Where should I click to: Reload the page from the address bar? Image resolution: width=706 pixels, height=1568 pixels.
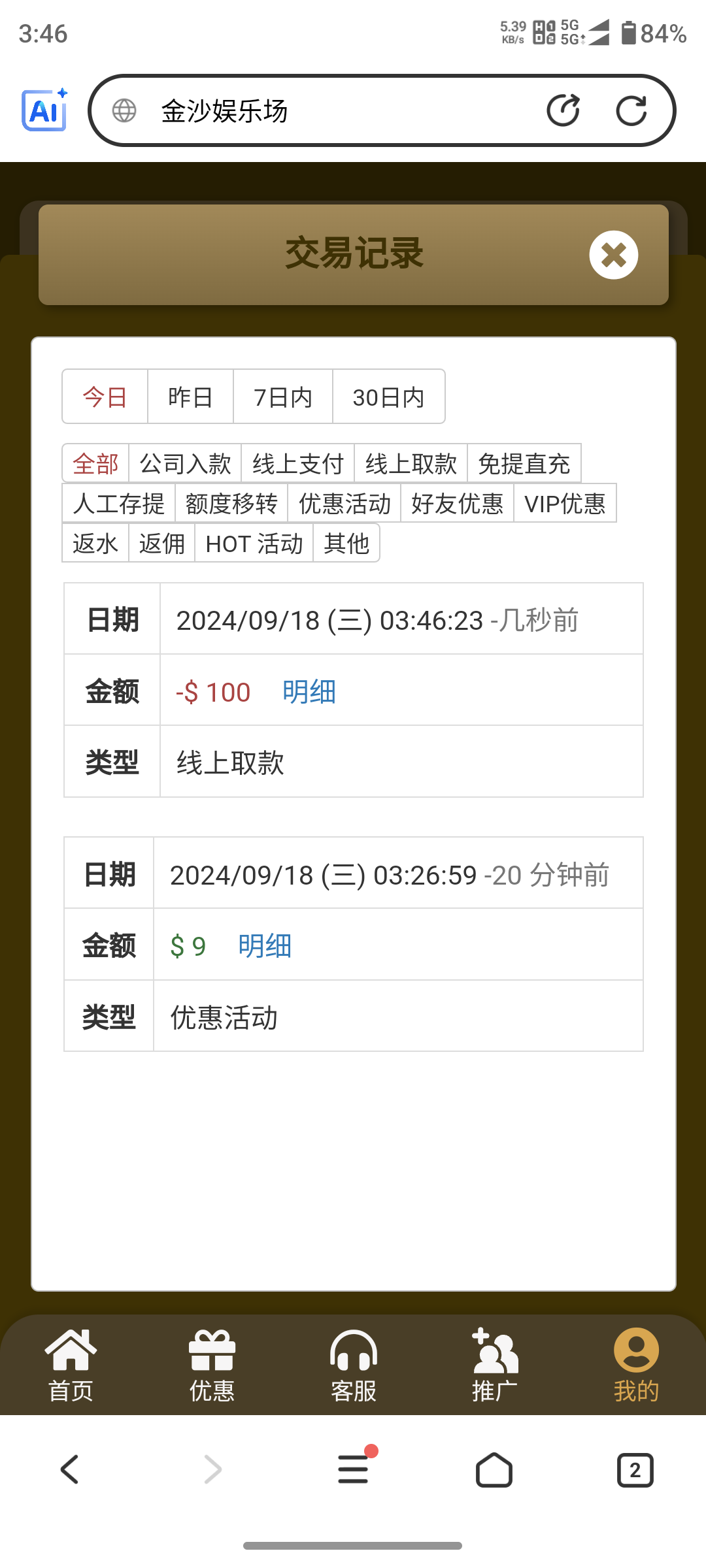tap(631, 110)
